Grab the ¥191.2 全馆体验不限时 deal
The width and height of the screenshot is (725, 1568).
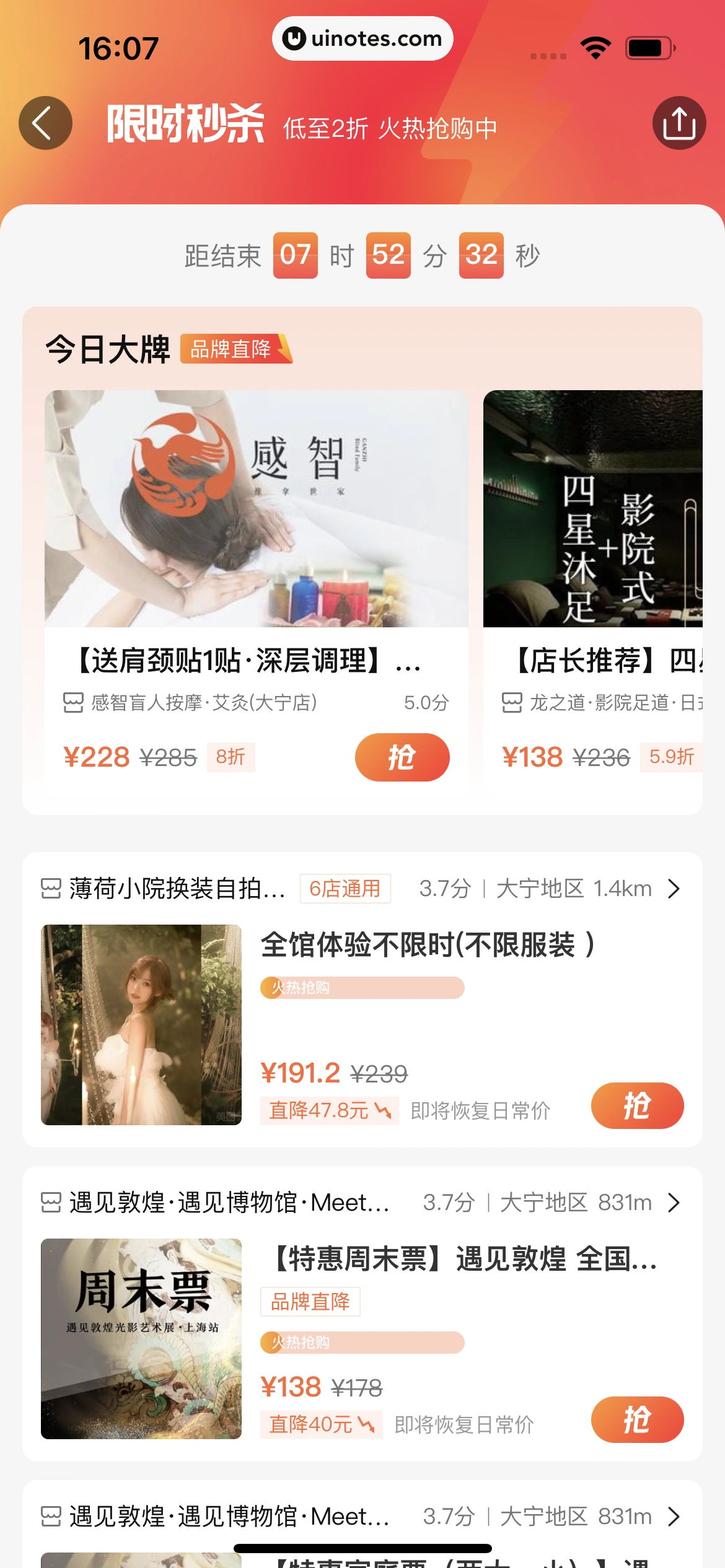click(x=636, y=1105)
